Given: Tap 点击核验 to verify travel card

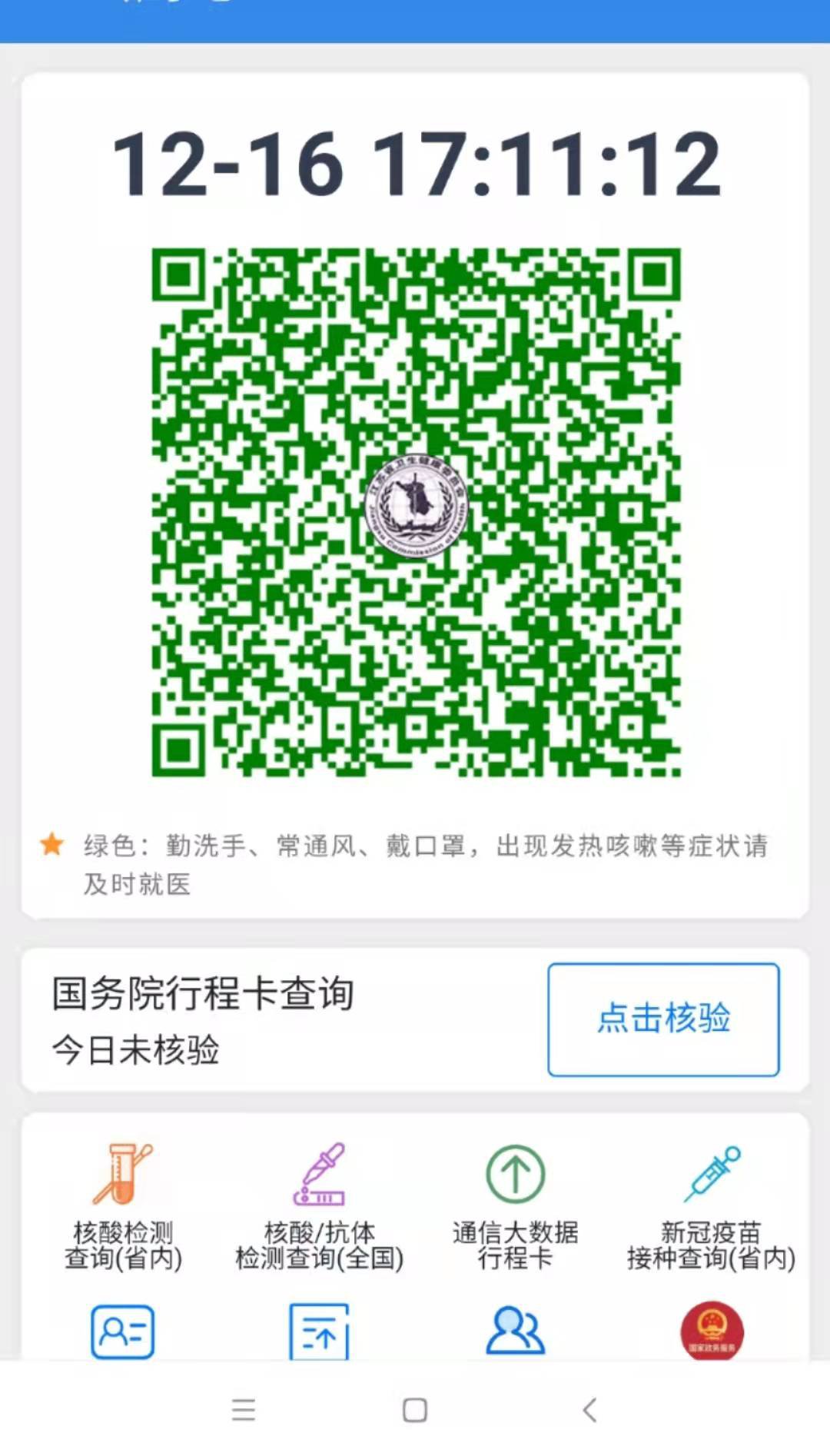Looking at the screenshot, I should tap(663, 1019).
